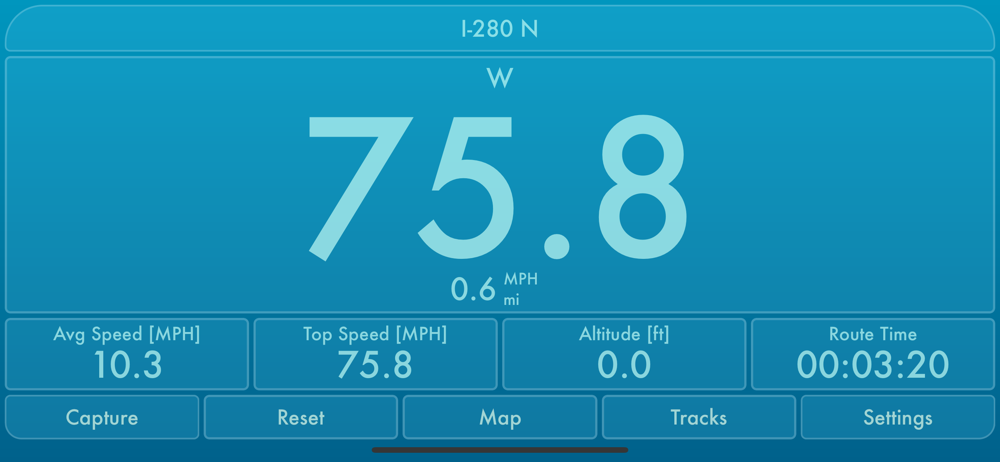Viewport: 1000px width, 462px height.
Task: Reset the speed tracking data
Action: click(x=301, y=417)
